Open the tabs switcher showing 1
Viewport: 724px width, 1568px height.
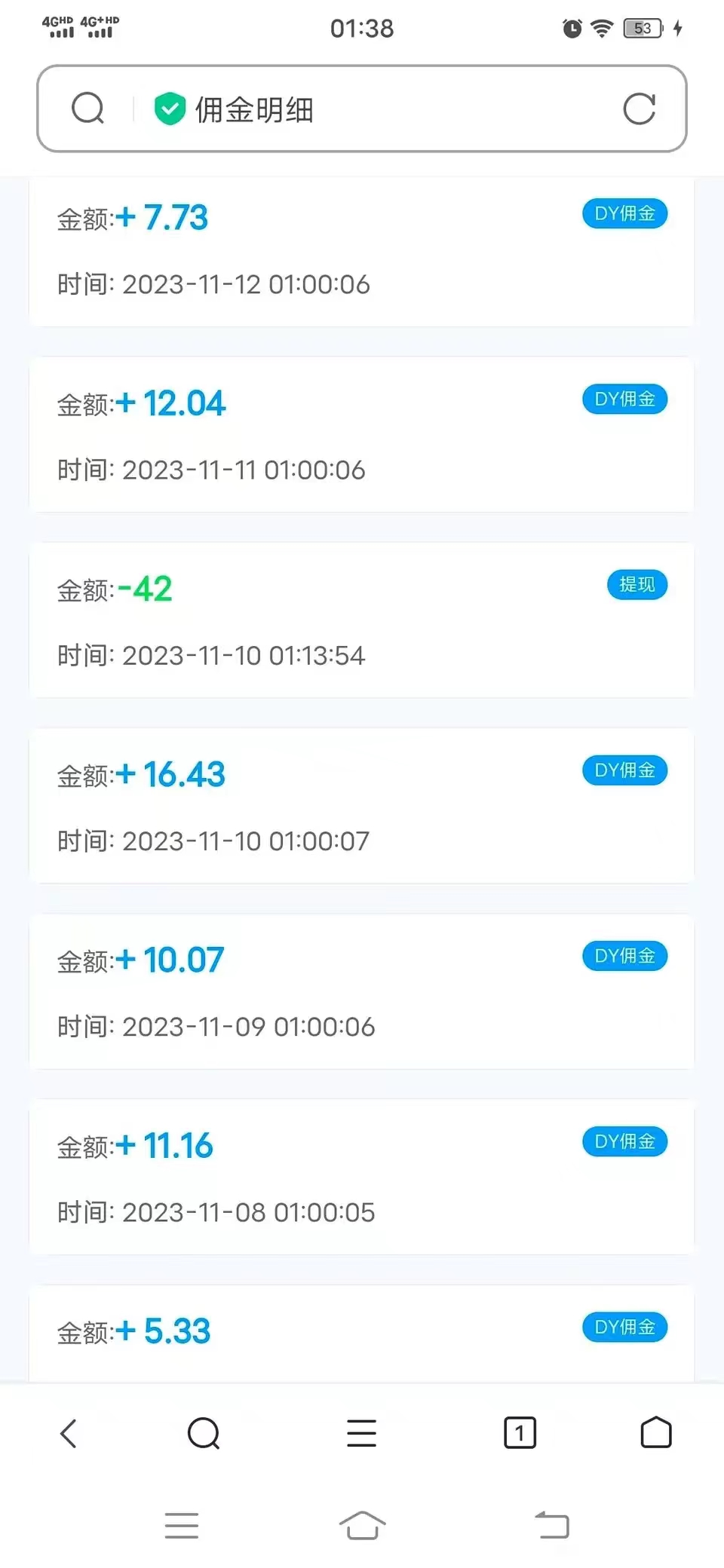[520, 1433]
